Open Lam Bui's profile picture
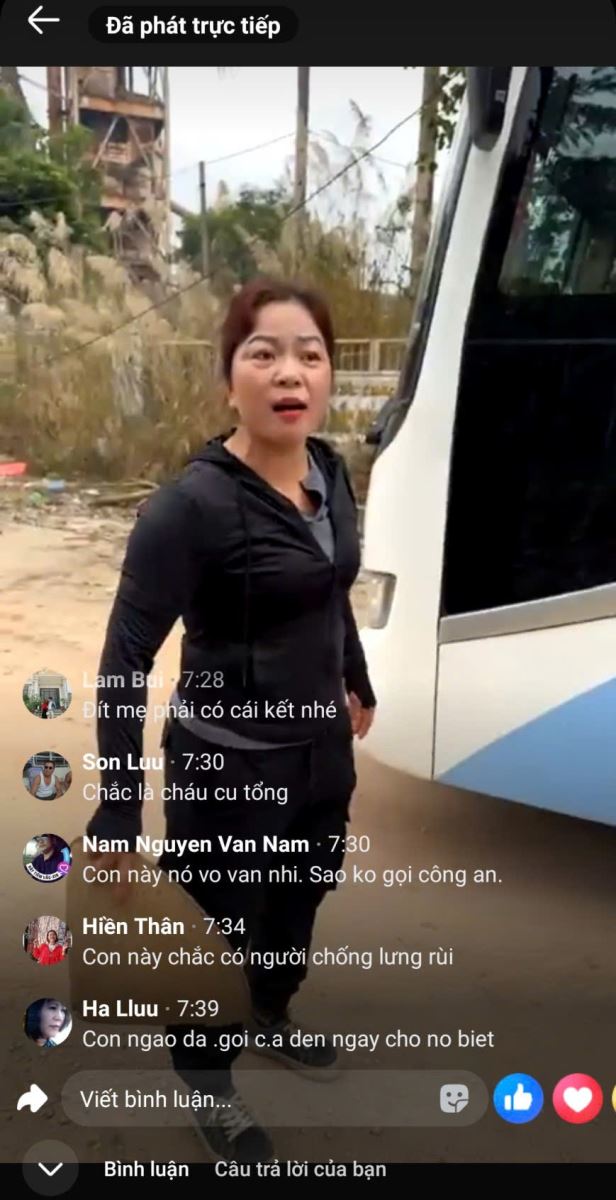The width and height of the screenshot is (616, 1200). [x=47, y=694]
